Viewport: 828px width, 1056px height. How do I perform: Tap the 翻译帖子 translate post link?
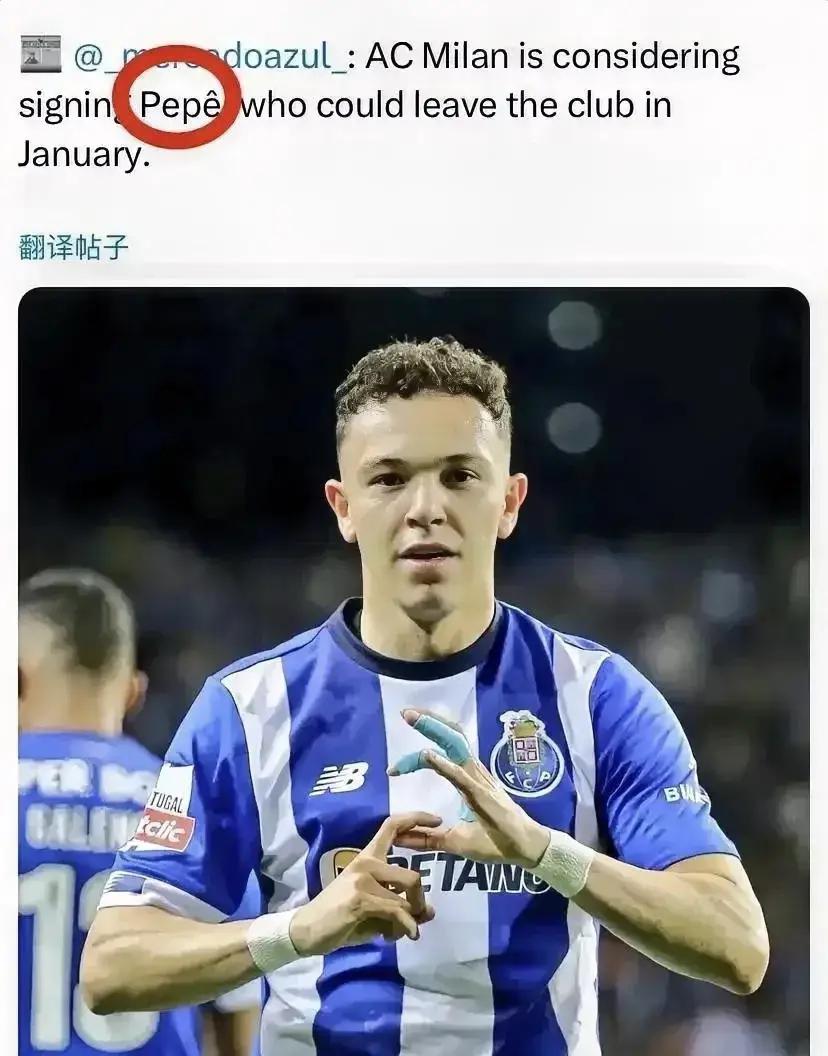click(74, 247)
